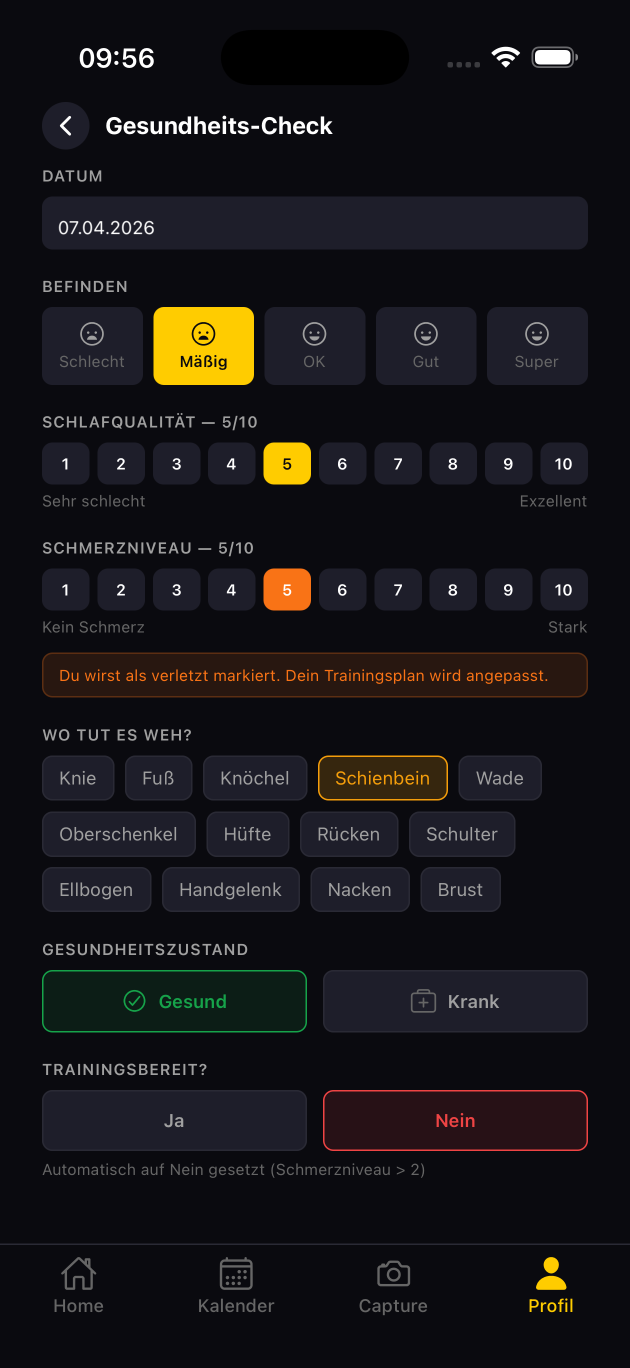Set Schlafqualität to 8
The height and width of the screenshot is (1368, 630).
click(453, 464)
